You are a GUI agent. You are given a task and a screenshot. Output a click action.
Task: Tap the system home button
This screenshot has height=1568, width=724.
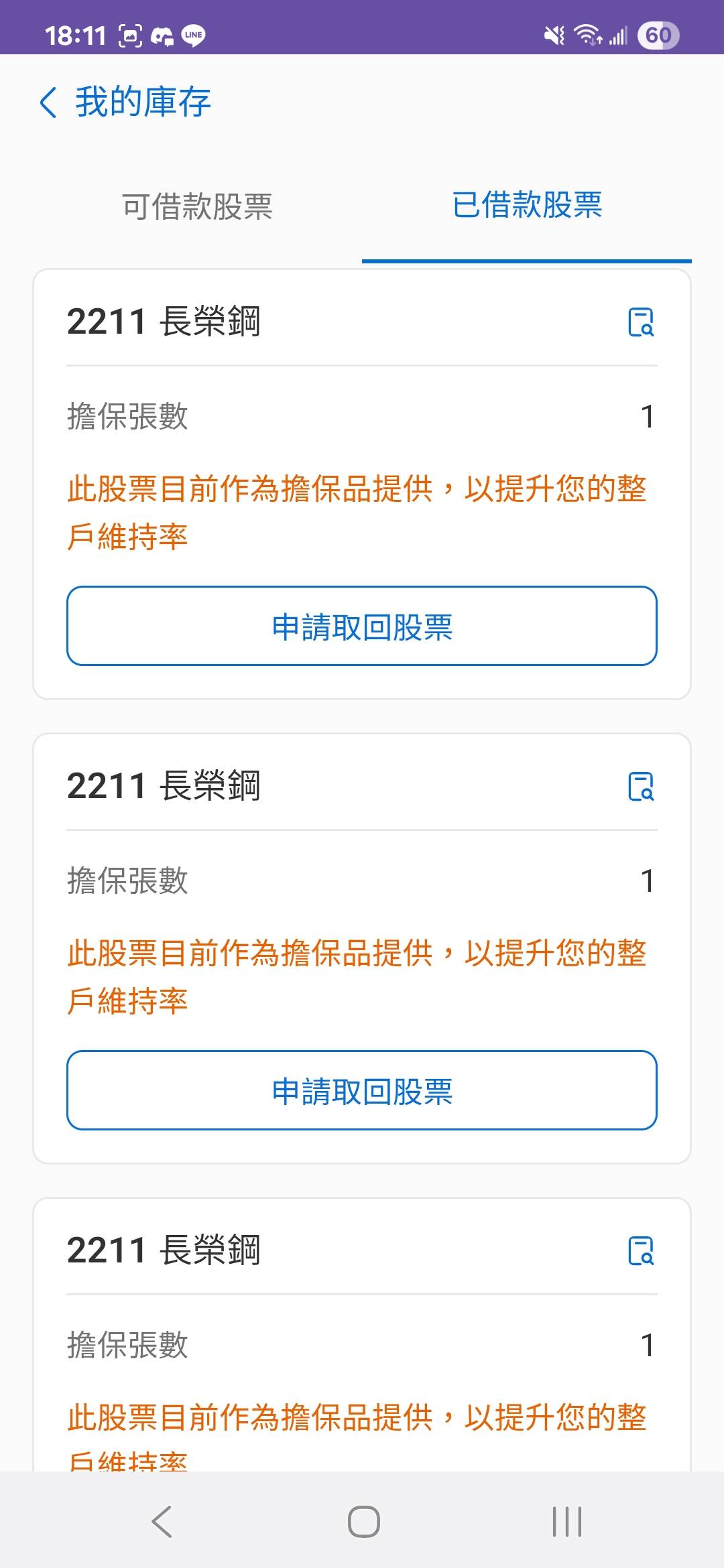[363, 1521]
